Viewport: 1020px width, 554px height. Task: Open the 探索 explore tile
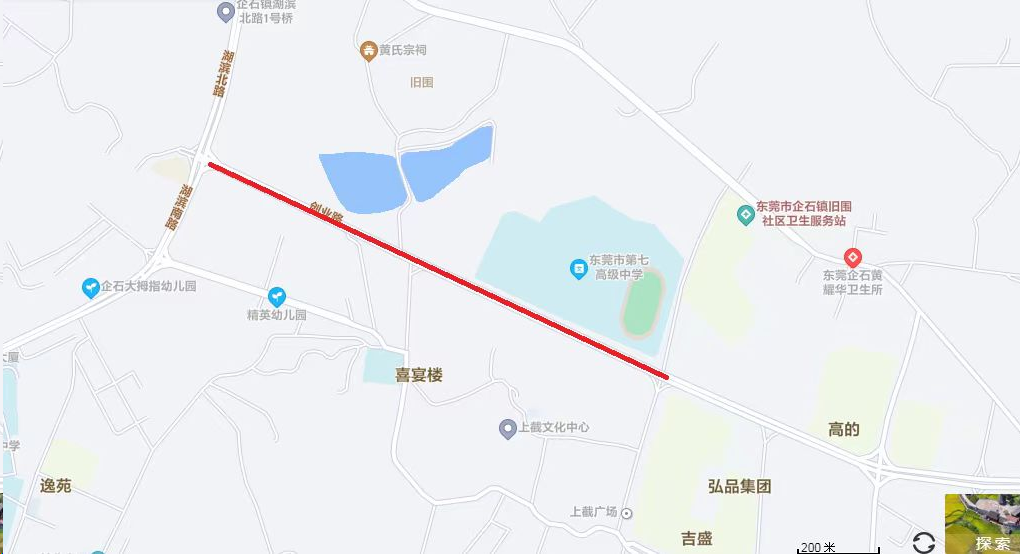tap(981, 525)
